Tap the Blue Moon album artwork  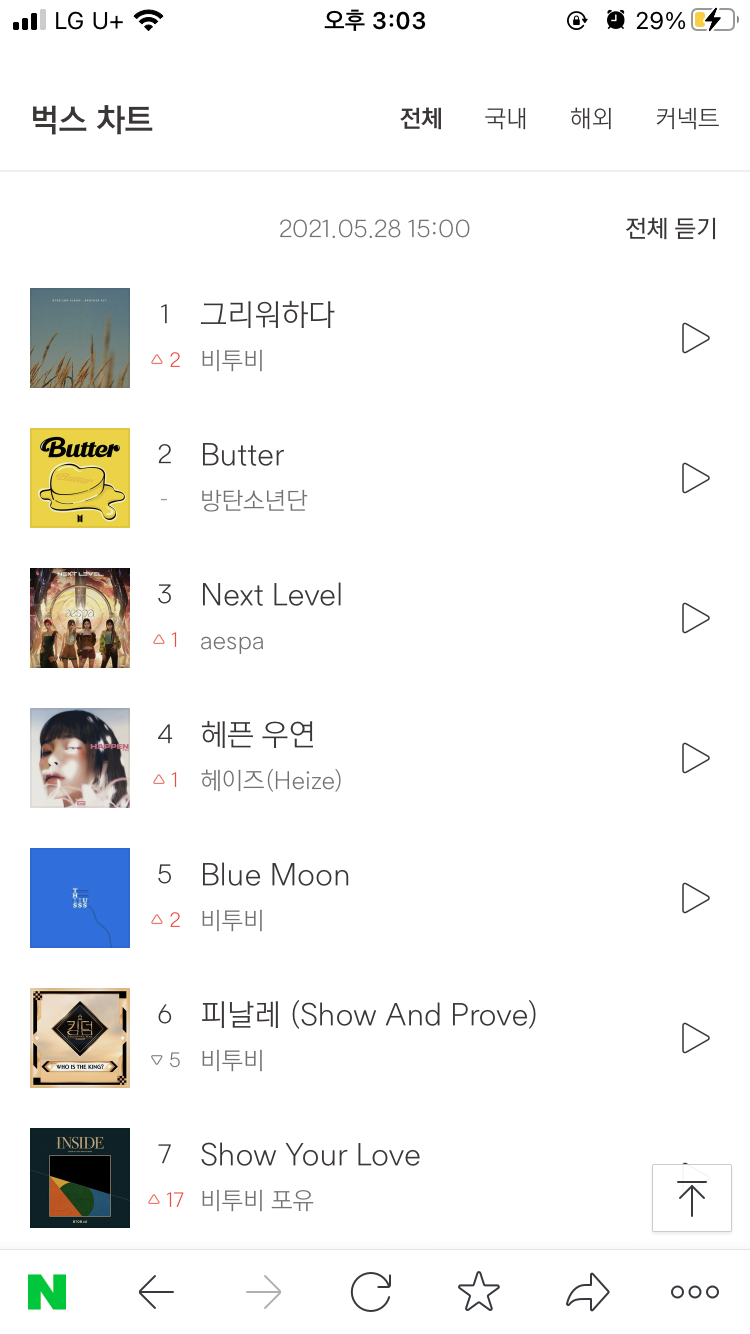pyautogui.click(x=79, y=897)
